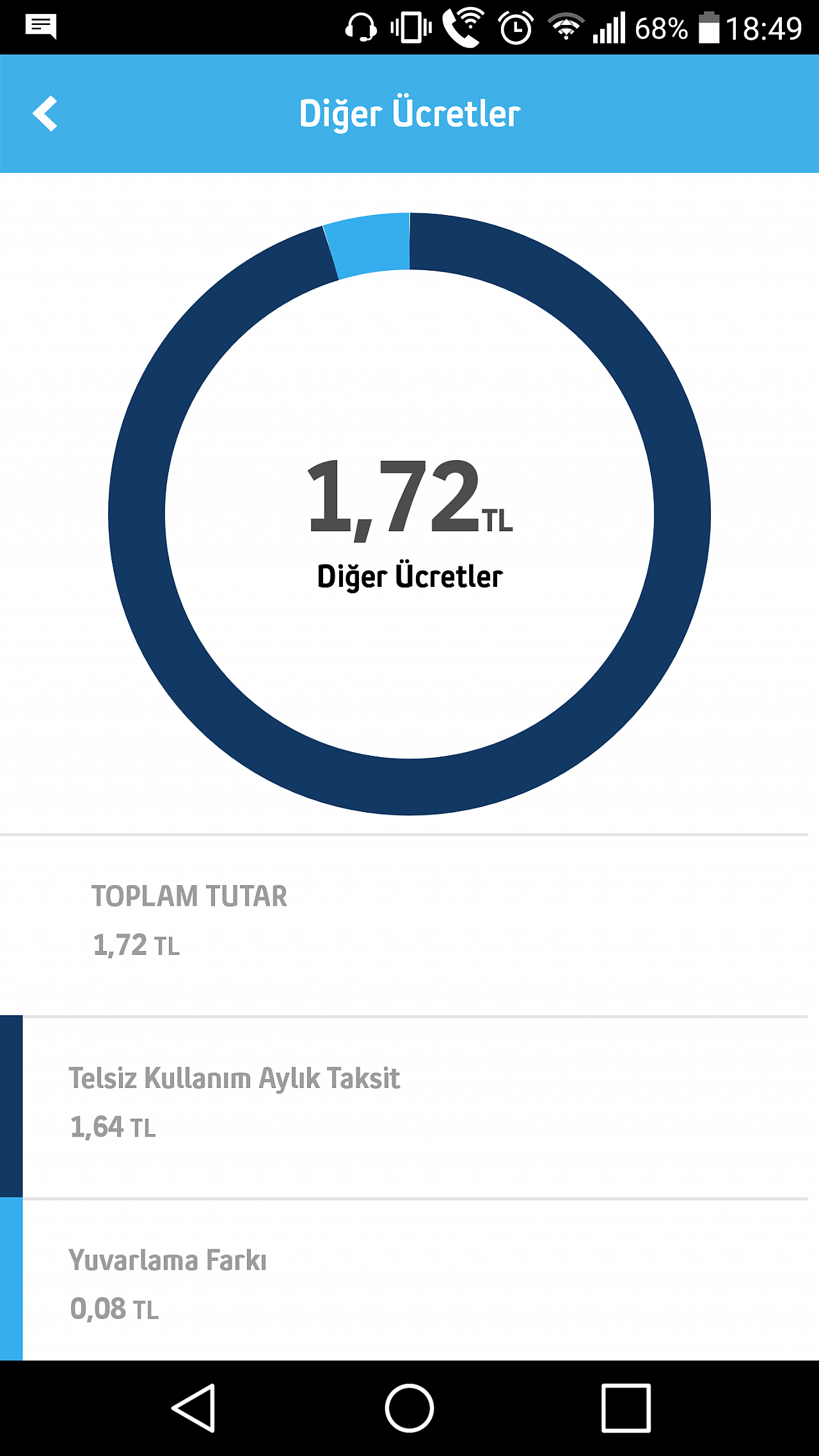
Task: Select the Yuvarlama Farkı row
Action: click(409, 1280)
